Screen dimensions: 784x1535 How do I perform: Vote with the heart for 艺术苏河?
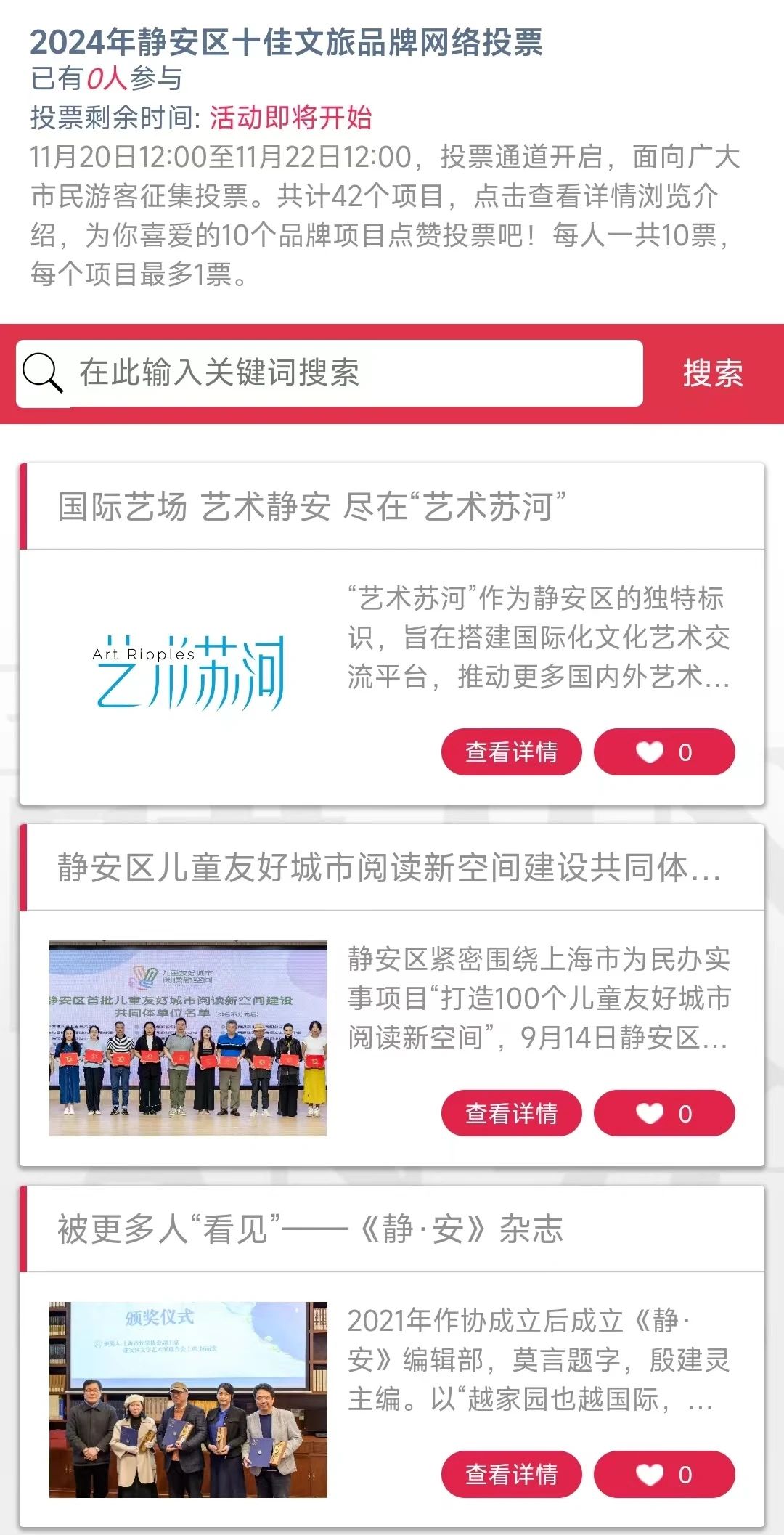[663, 752]
